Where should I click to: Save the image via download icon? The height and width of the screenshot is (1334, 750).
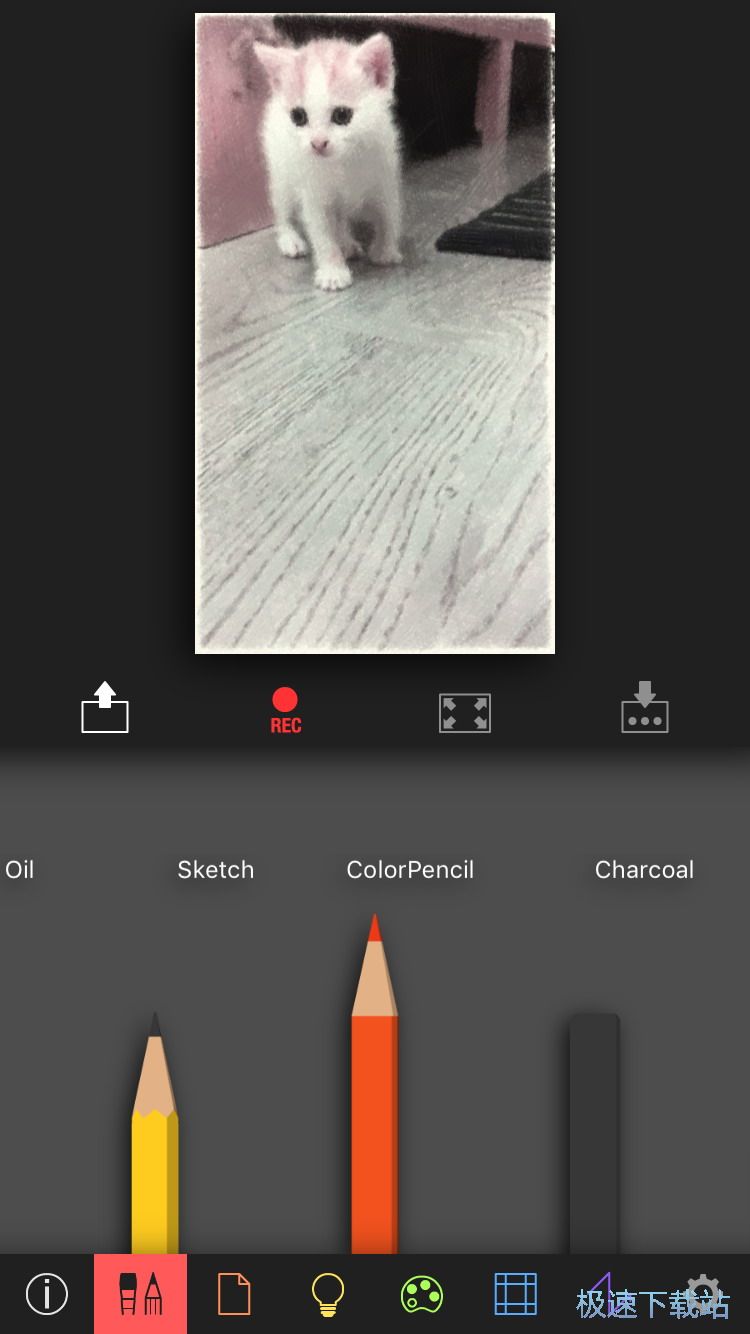(645, 709)
